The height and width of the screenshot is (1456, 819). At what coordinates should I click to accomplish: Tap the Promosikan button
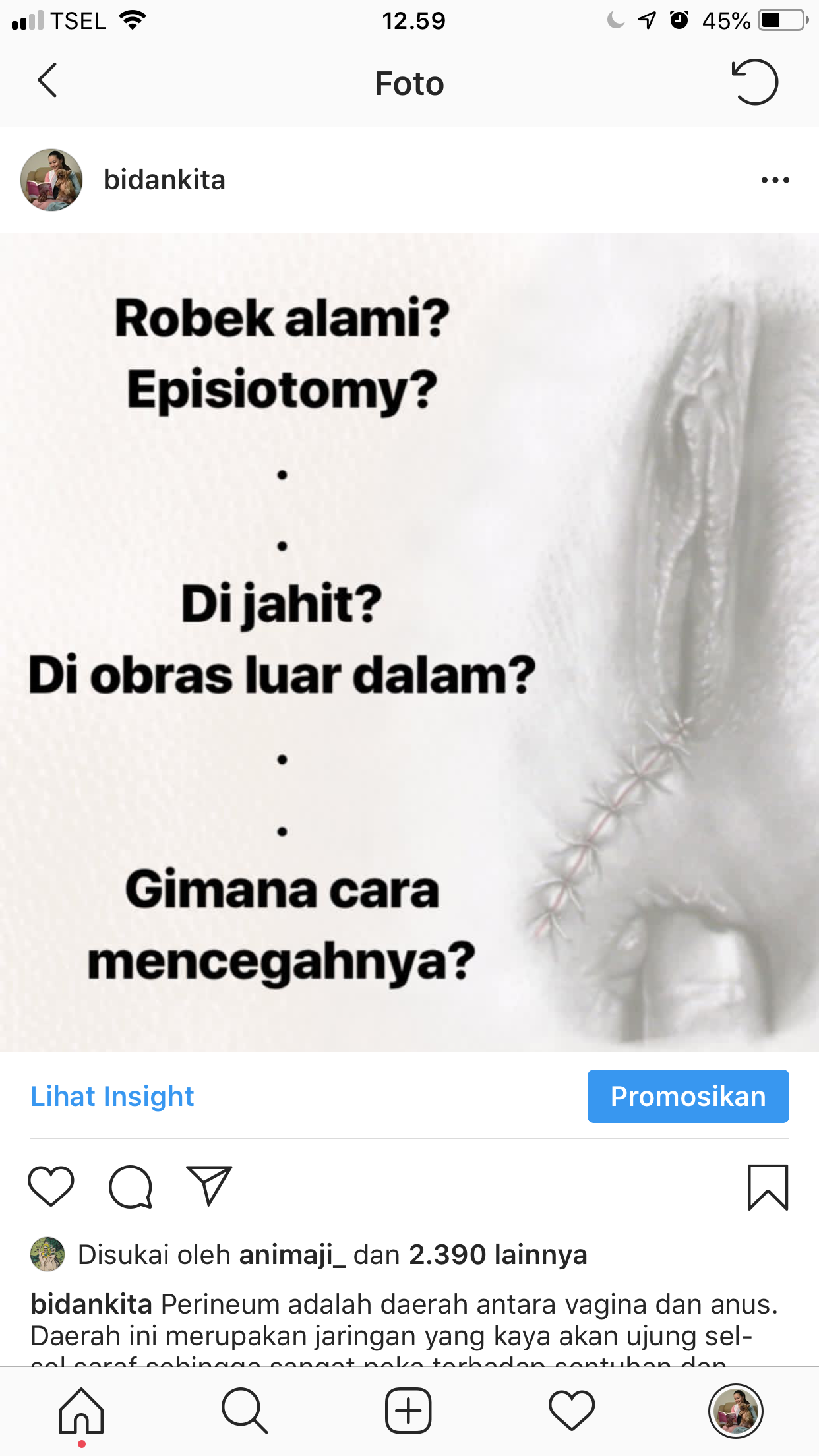coord(688,1096)
